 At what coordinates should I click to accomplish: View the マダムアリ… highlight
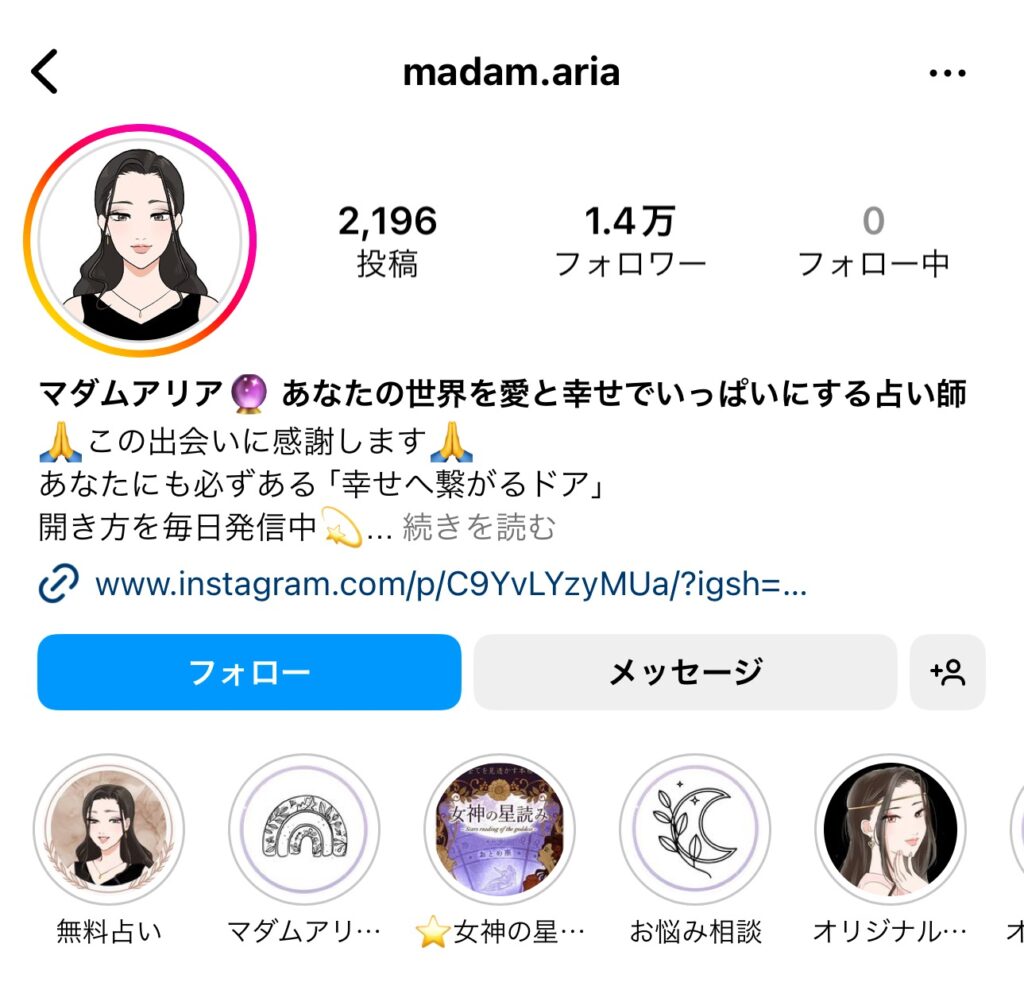point(304,830)
